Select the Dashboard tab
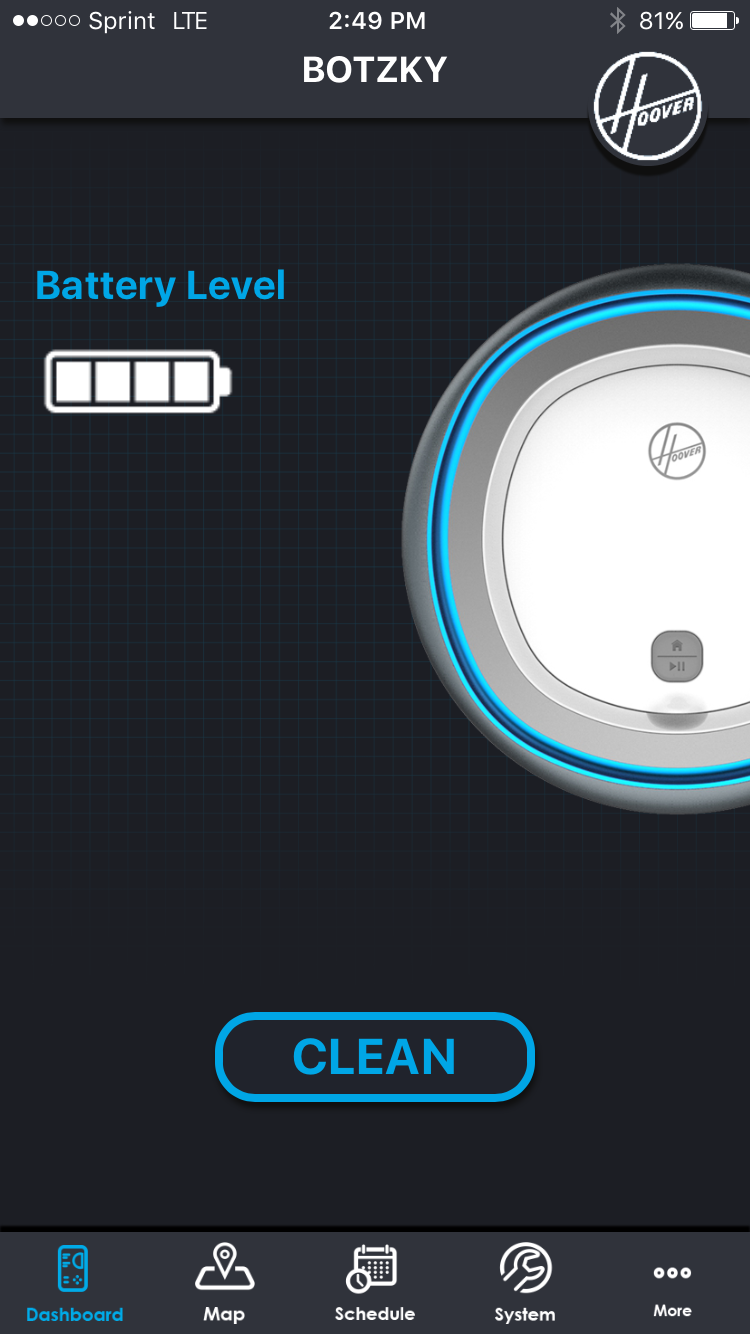This screenshot has height=1334, width=750. [x=74, y=1283]
